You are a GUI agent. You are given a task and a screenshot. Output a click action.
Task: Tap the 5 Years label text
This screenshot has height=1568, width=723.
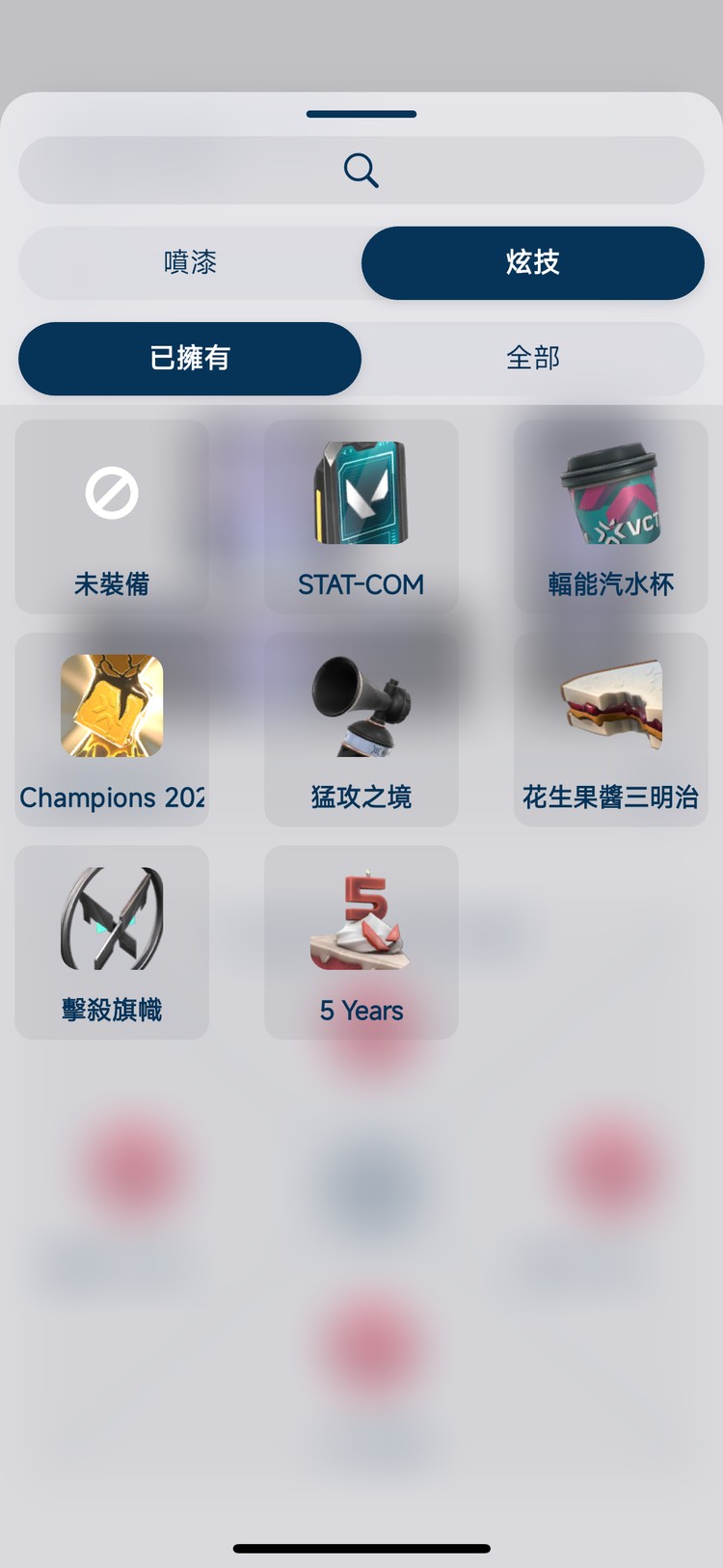[x=361, y=1010]
